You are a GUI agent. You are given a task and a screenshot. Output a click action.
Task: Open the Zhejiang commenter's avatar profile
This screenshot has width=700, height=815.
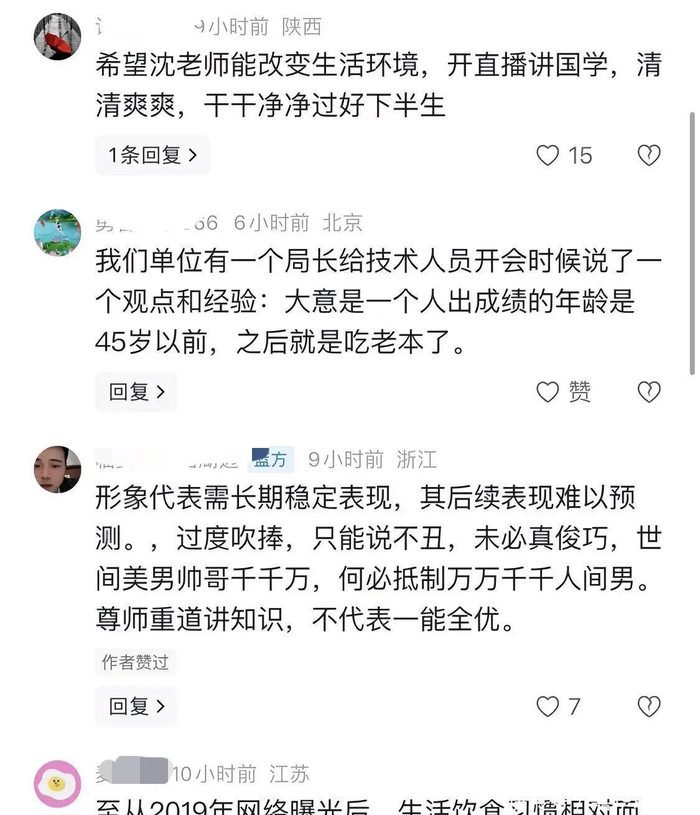pos(57,469)
